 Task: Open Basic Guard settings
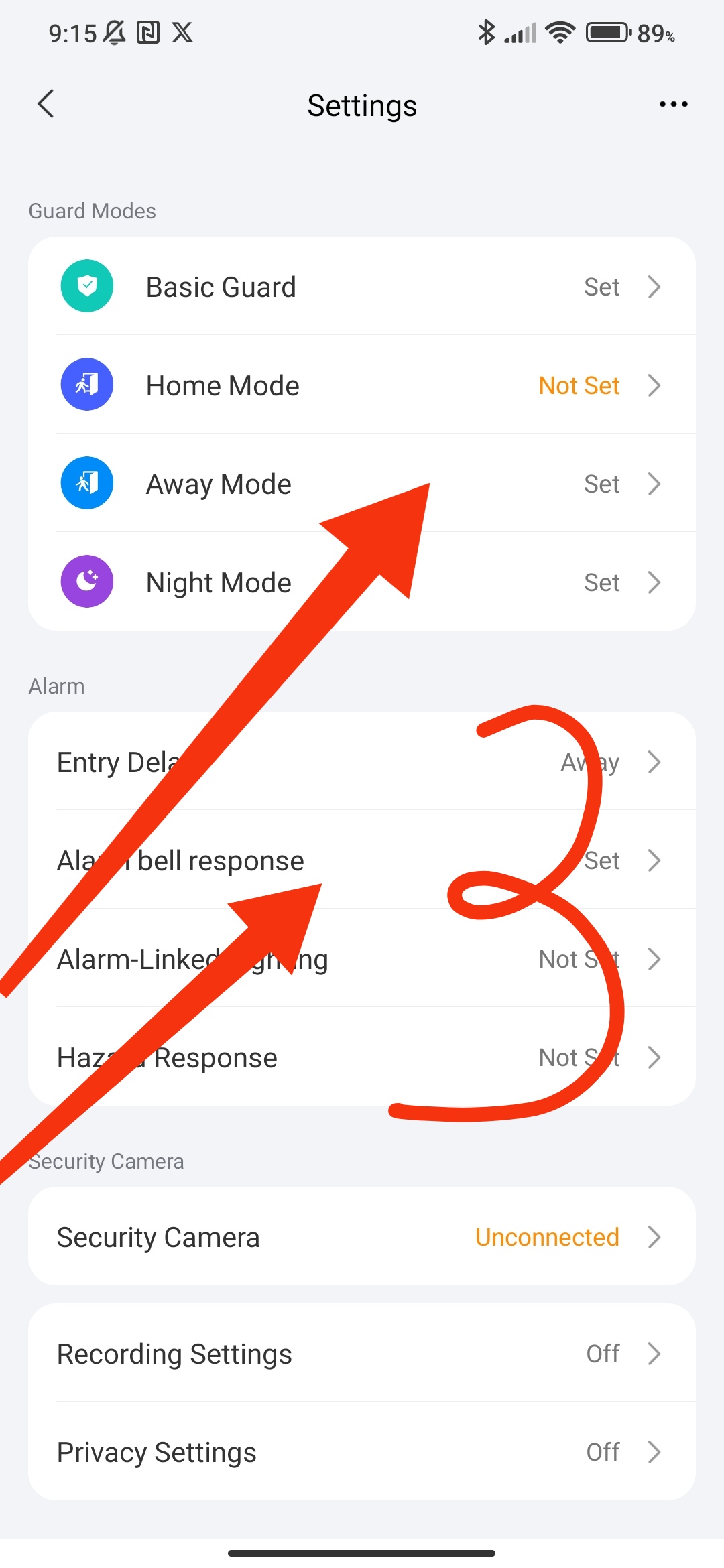coord(362,287)
